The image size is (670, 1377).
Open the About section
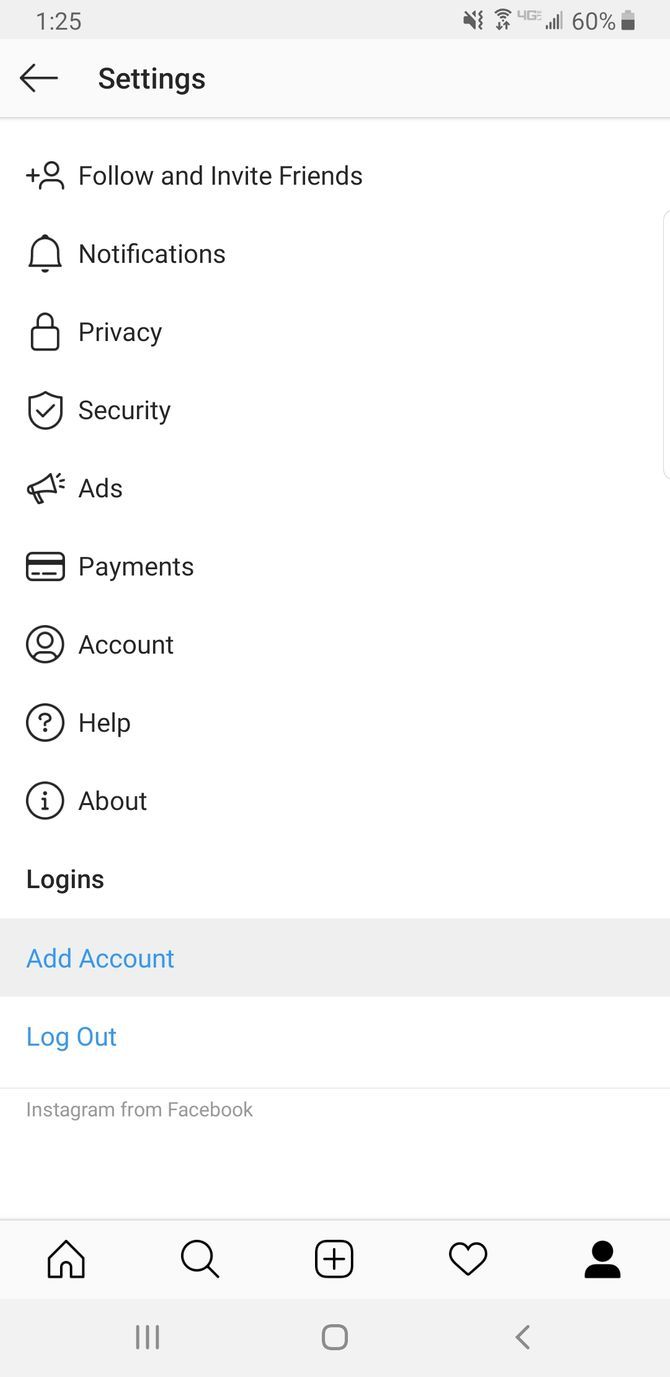[112, 800]
